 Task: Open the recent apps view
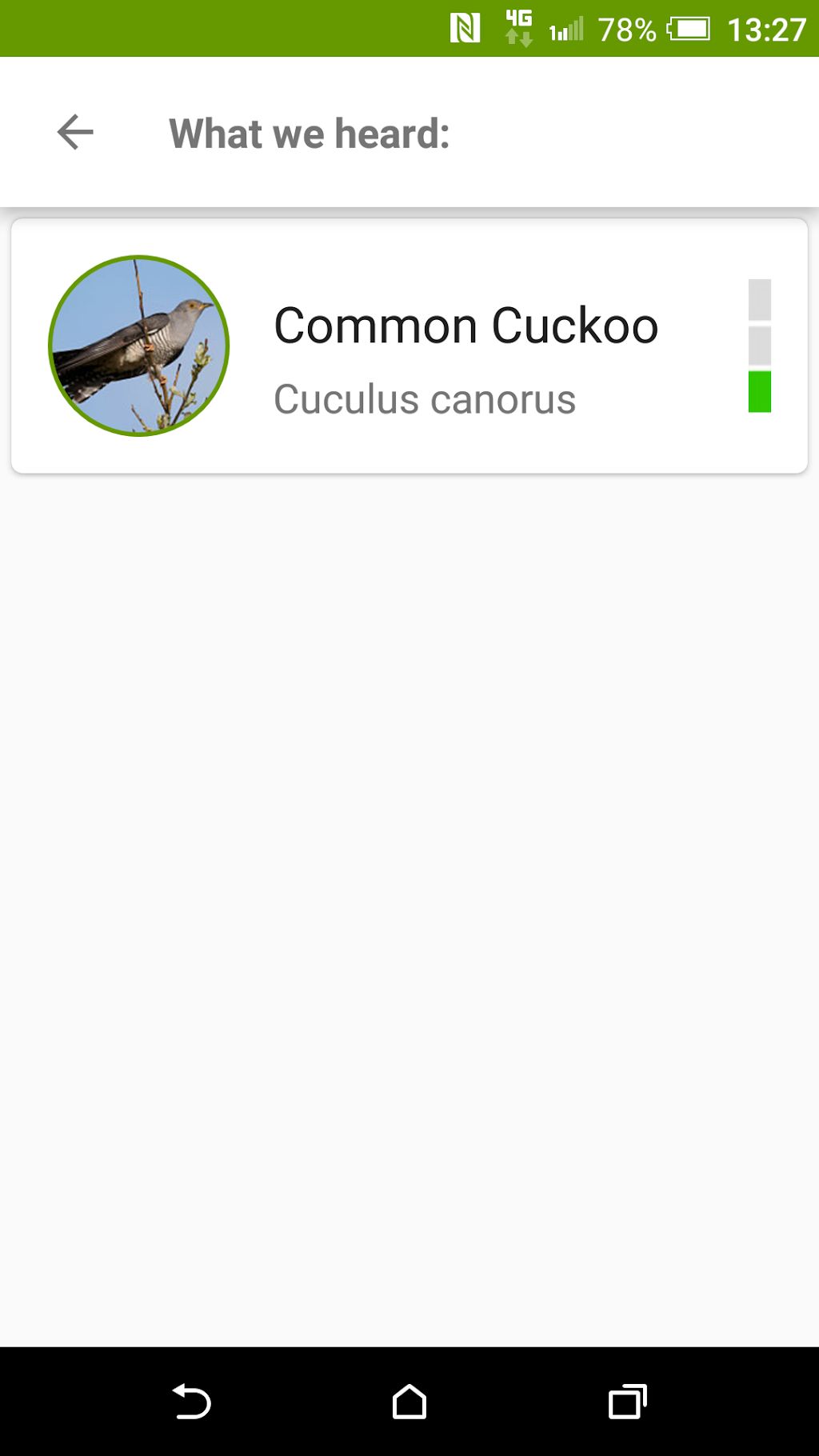627,1402
